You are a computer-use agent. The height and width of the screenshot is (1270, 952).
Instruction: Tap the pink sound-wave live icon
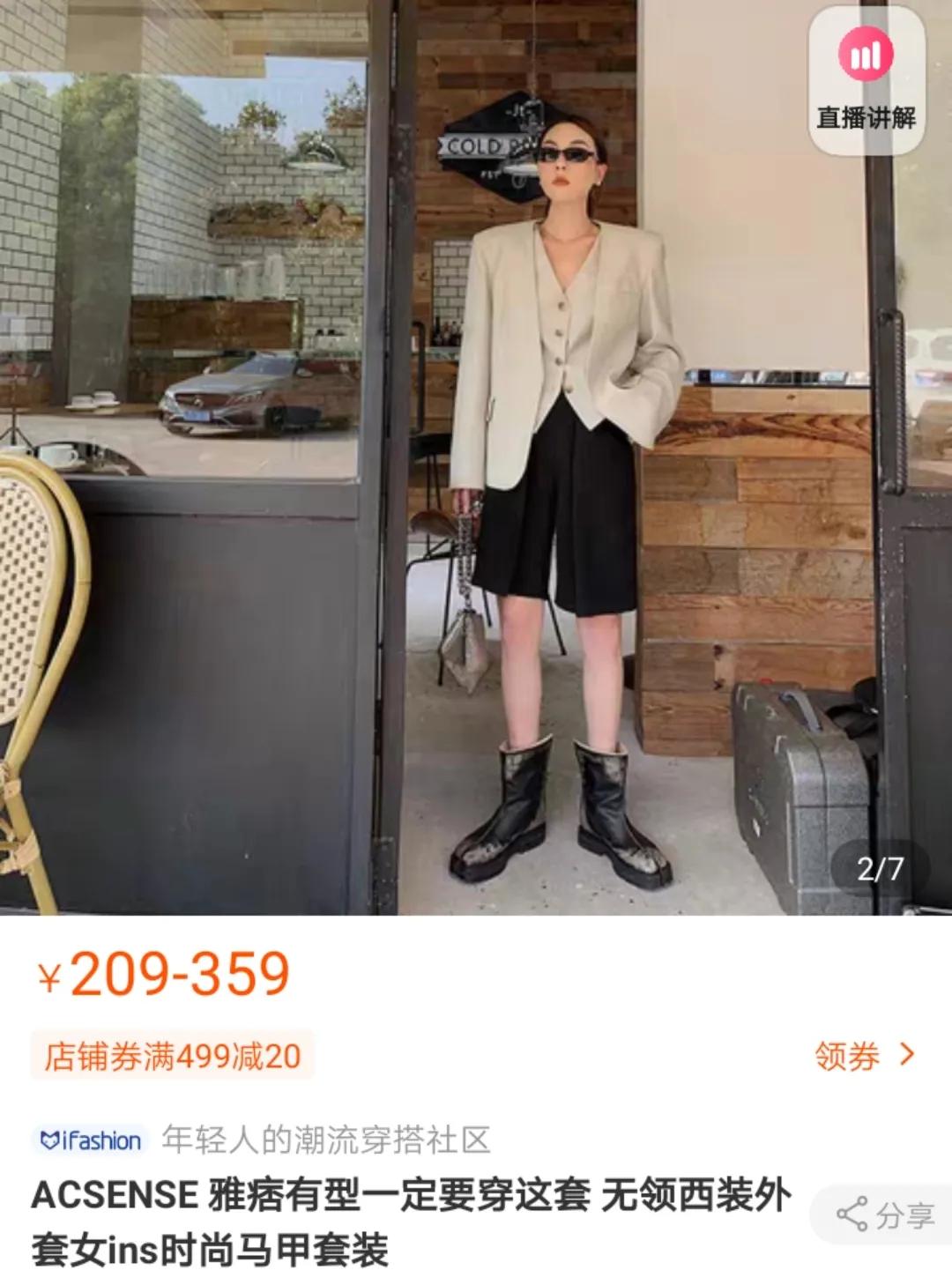pos(868,55)
